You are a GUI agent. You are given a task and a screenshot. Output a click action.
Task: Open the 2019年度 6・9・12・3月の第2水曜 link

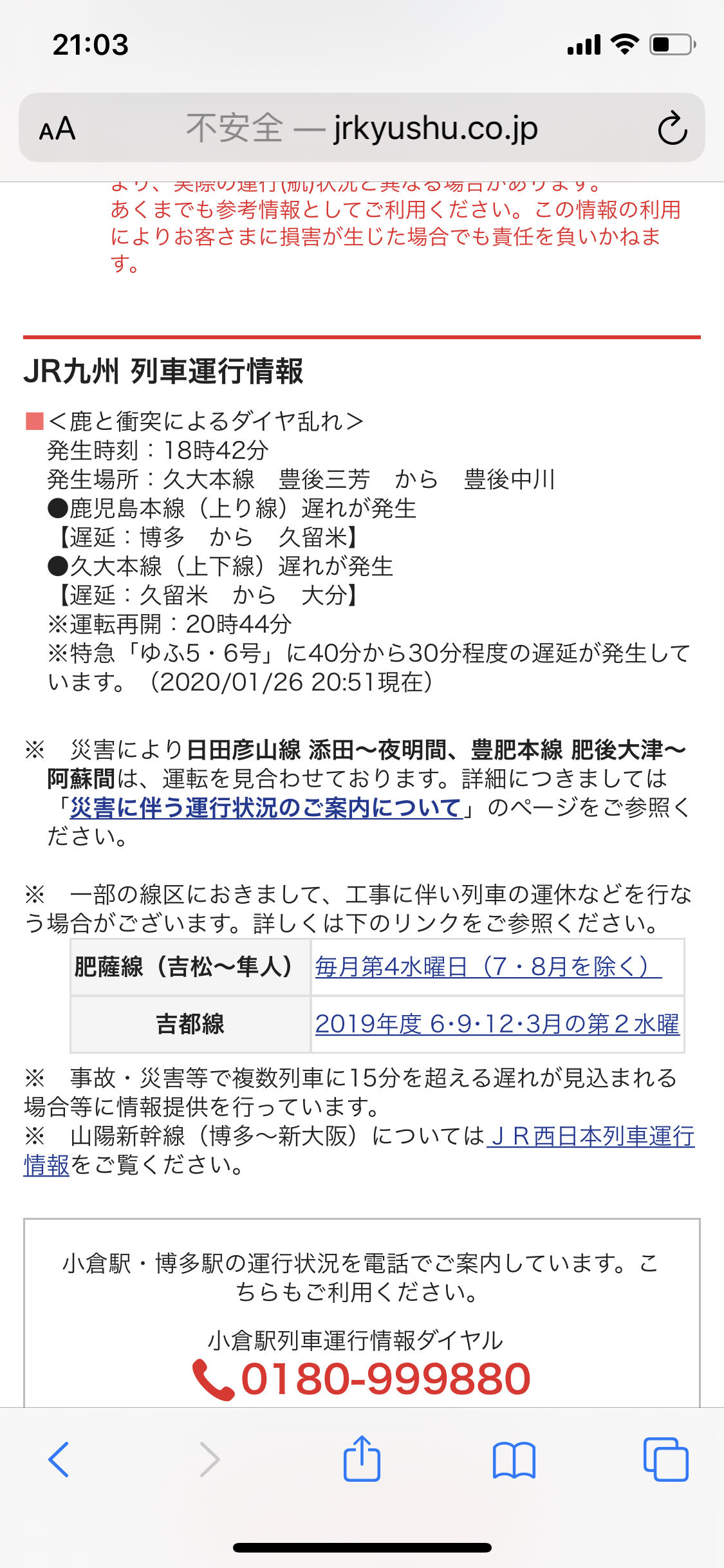(496, 1023)
